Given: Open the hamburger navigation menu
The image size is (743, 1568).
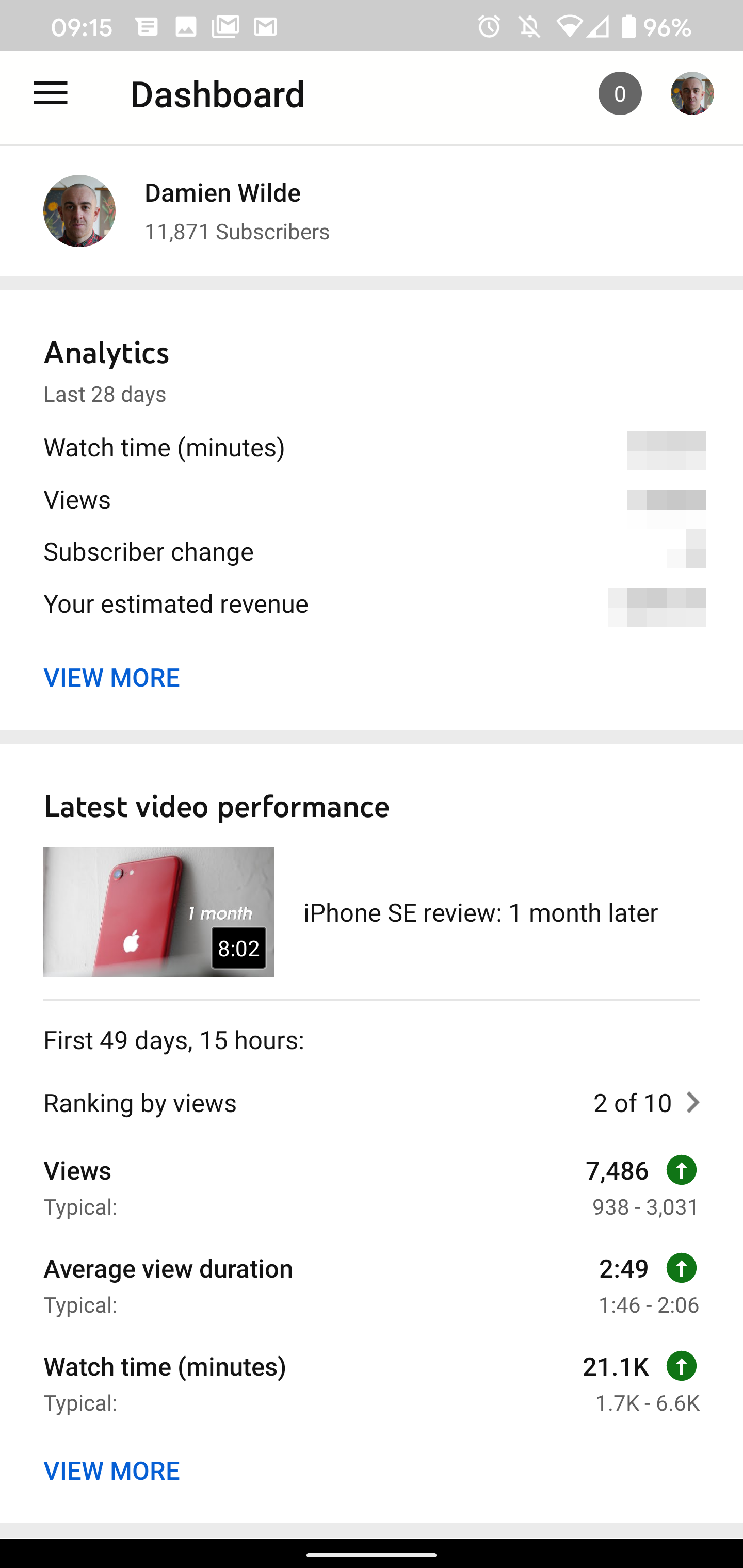Looking at the screenshot, I should click(51, 94).
